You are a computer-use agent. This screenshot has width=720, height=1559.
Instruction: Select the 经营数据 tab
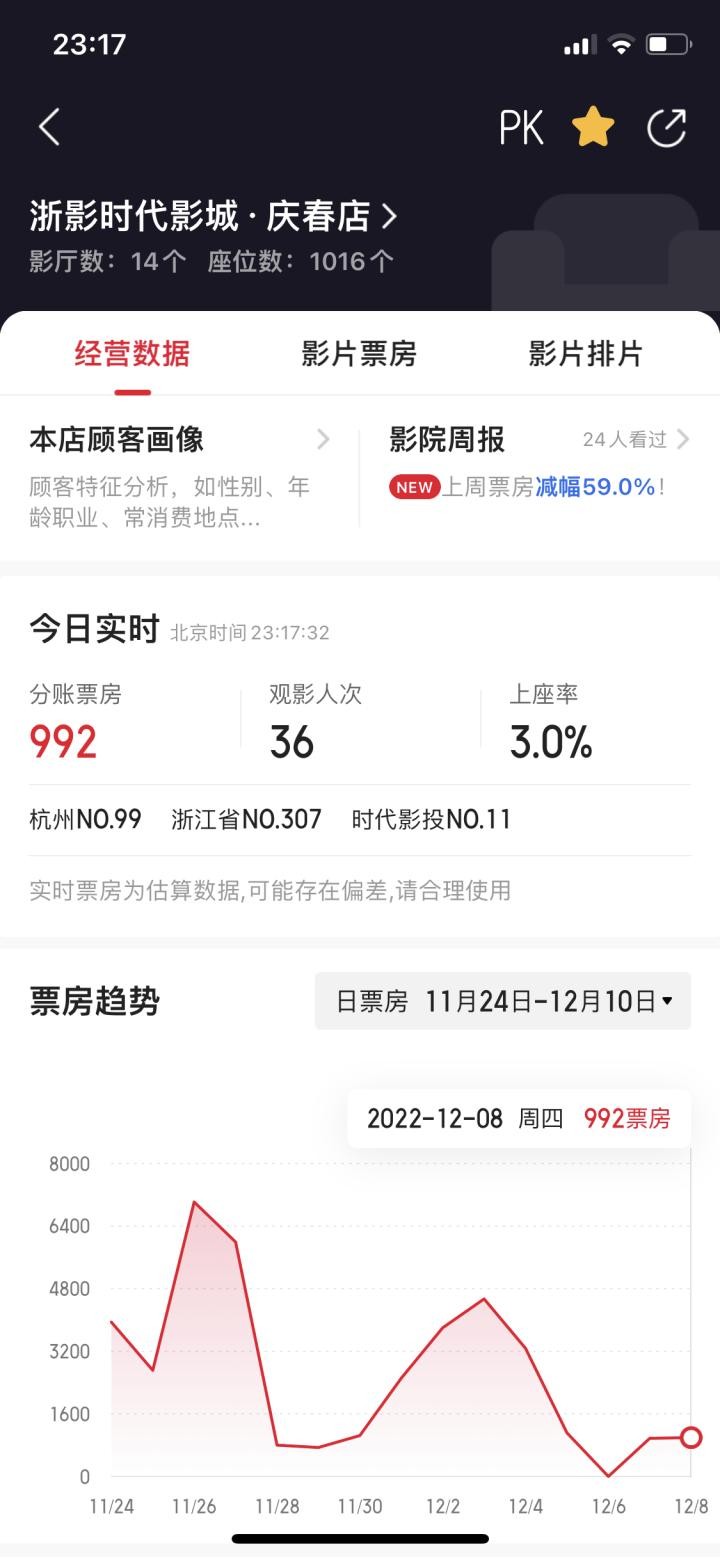point(132,354)
